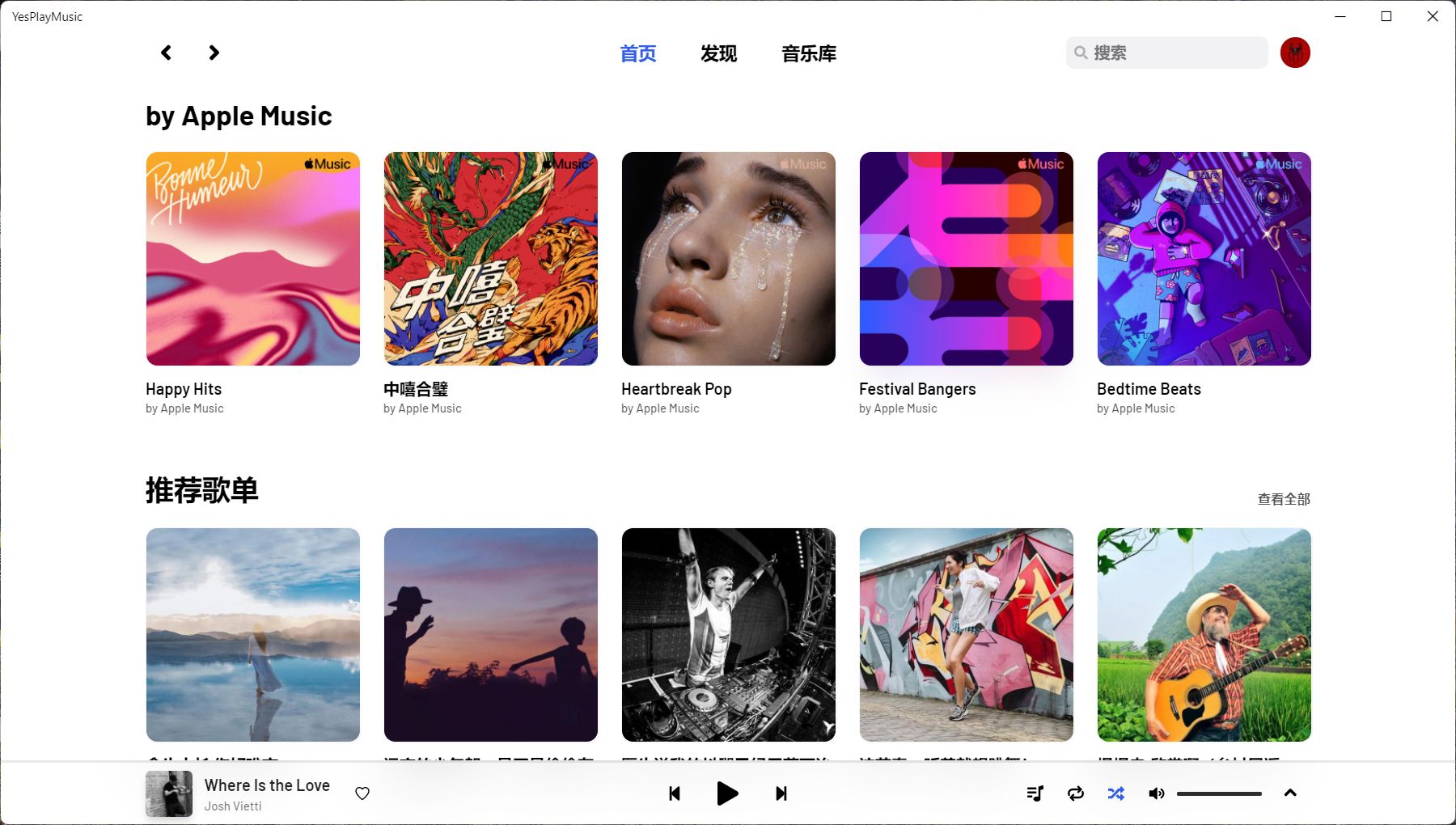Open the user avatar menu
This screenshot has height=825, width=1456.
click(1294, 53)
